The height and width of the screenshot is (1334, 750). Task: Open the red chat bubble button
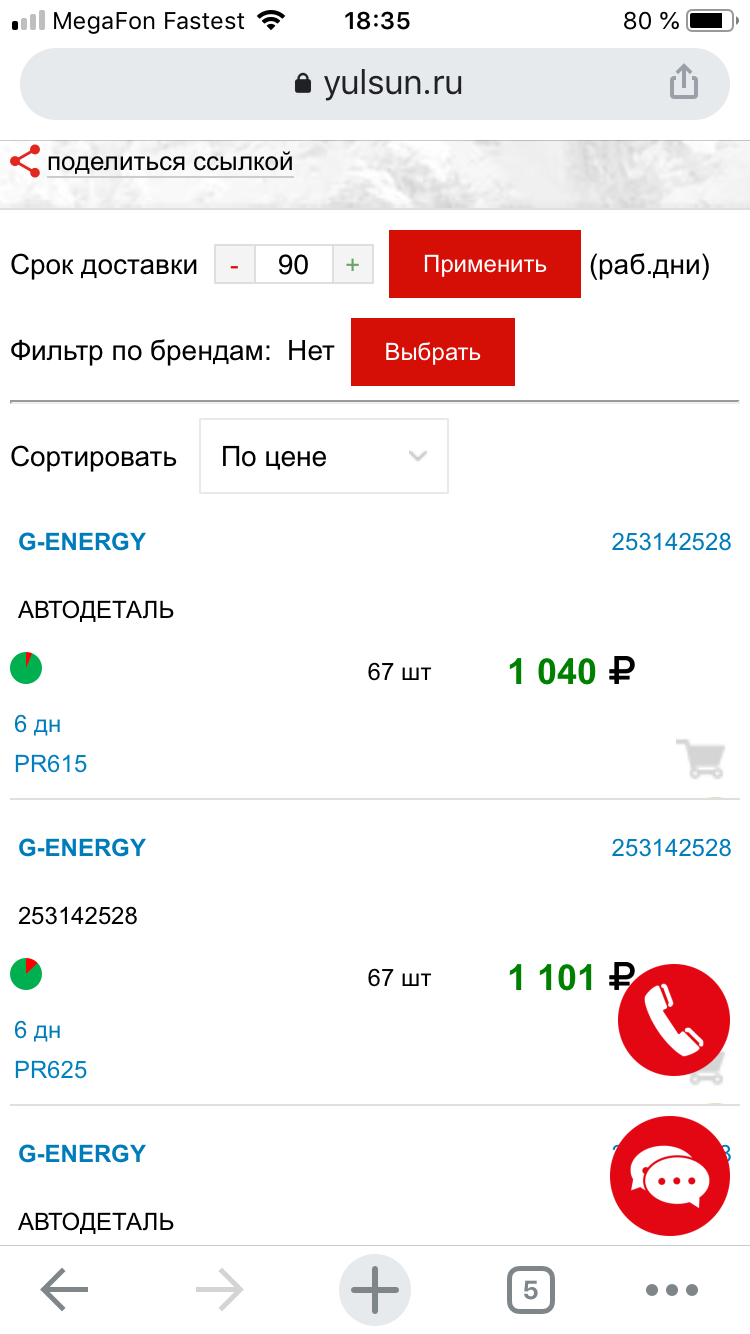click(670, 1177)
